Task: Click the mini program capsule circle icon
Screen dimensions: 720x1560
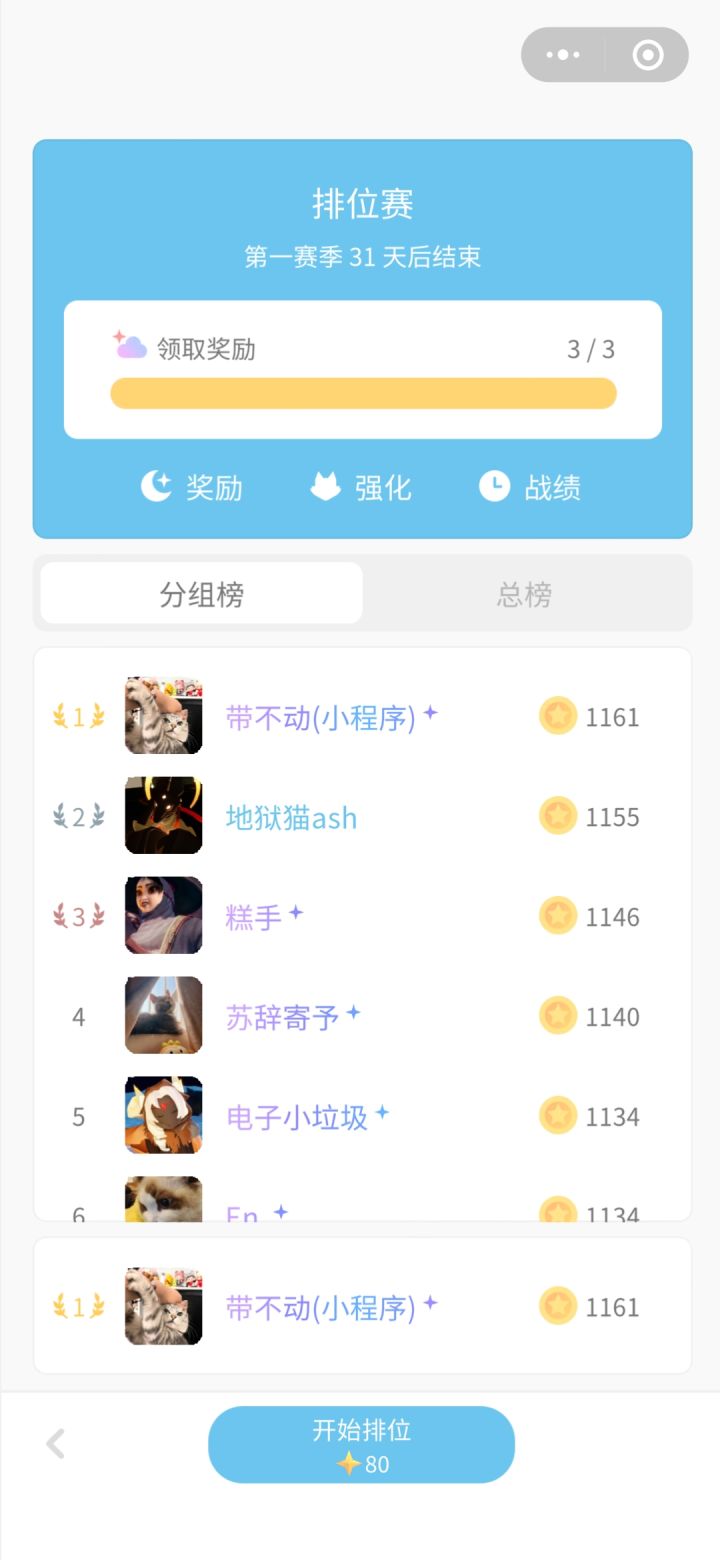Action: pyautogui.click(x=646, y=55)
